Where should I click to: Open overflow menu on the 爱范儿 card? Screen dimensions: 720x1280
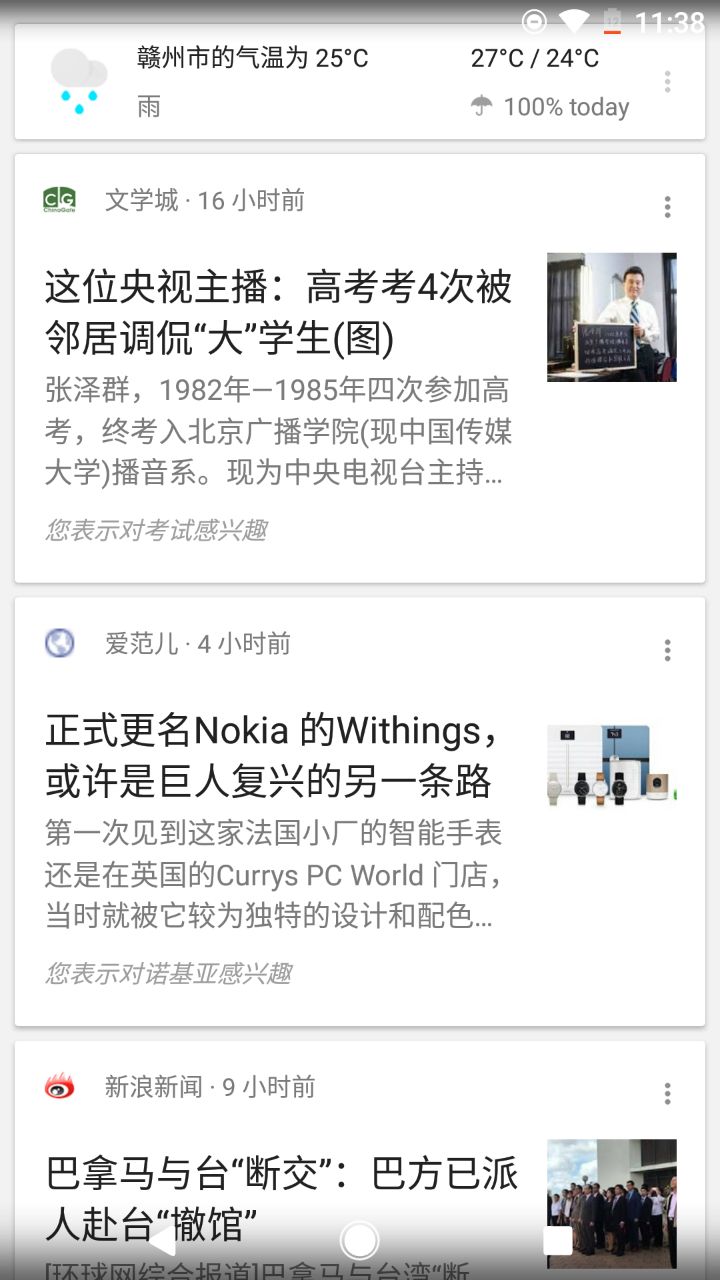pyautogui.click(x=667, y=650)
